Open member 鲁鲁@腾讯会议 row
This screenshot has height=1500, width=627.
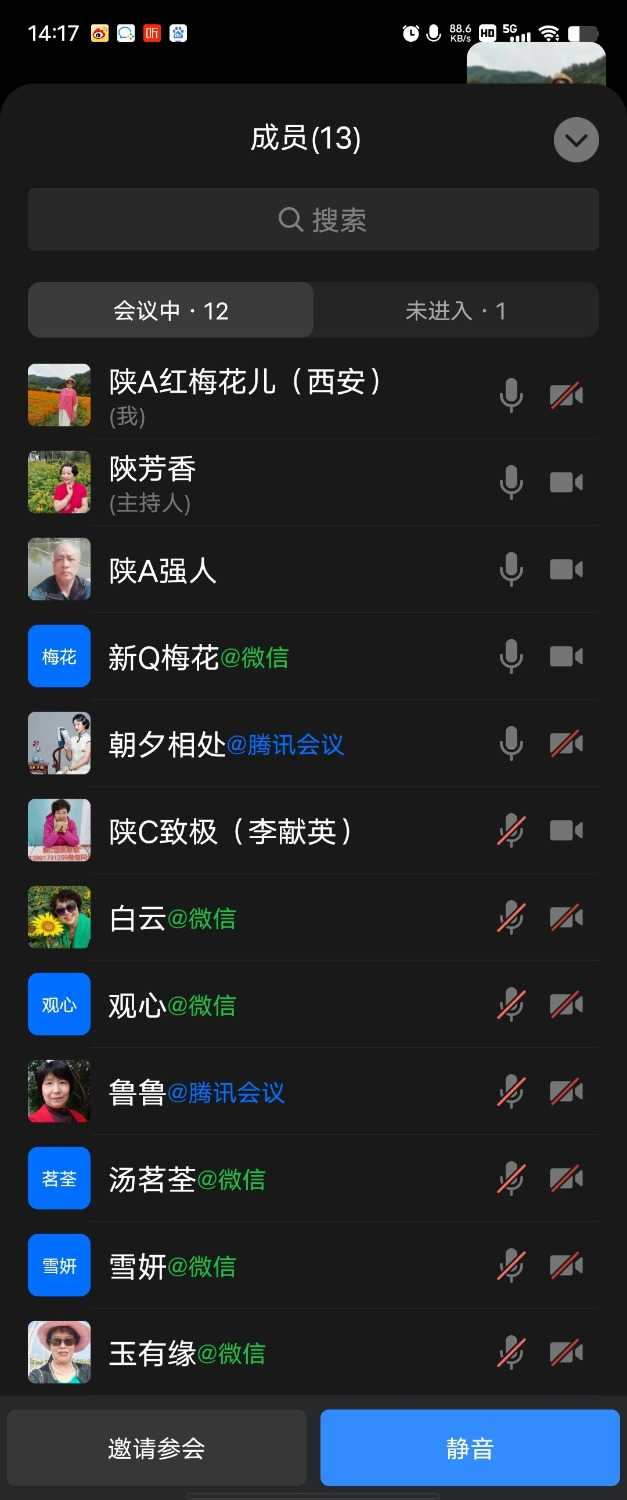pos(250,1092)
